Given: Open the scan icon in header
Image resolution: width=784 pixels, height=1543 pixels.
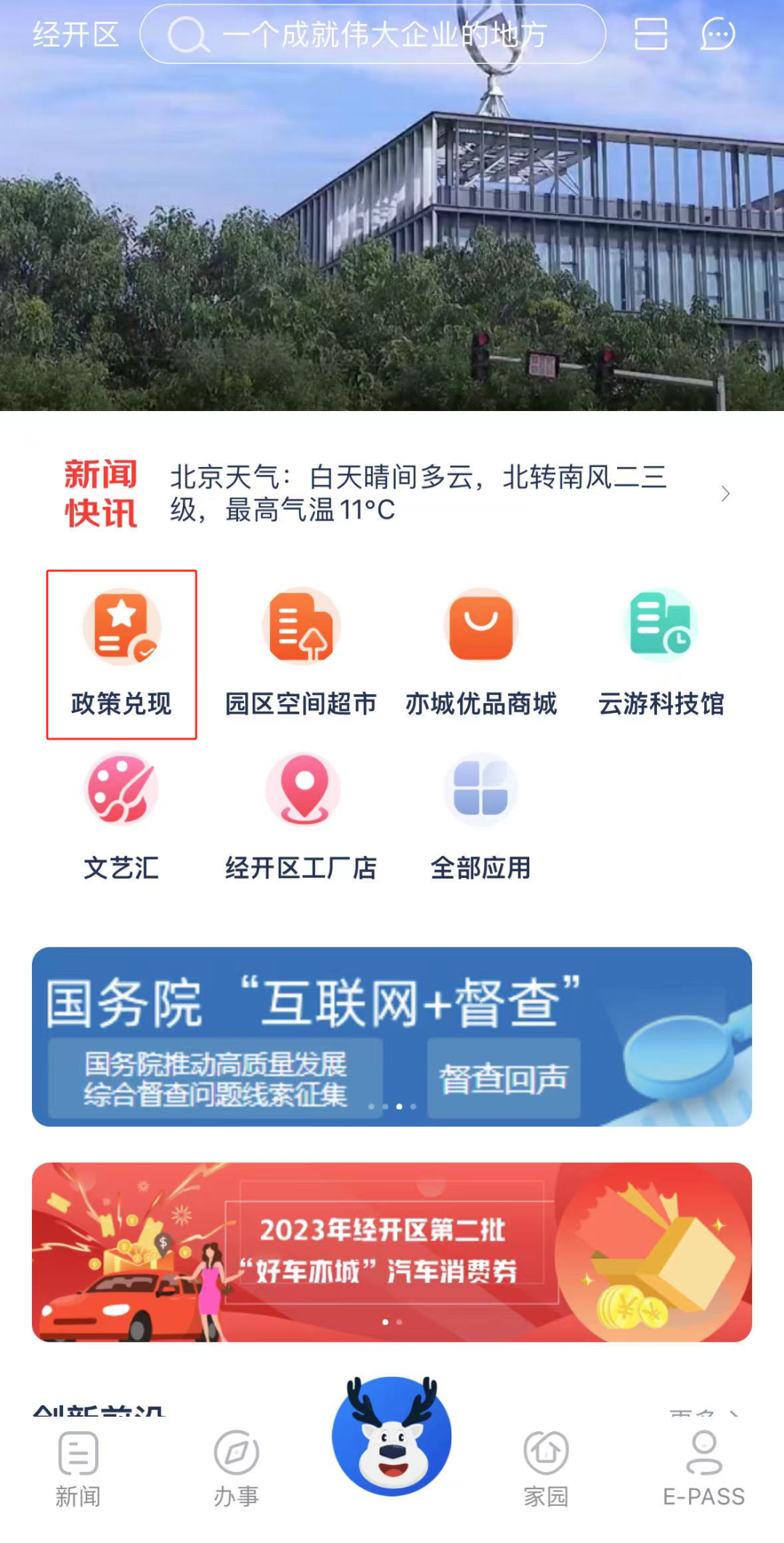Looking at the screenshot, I should click(650, 34).
